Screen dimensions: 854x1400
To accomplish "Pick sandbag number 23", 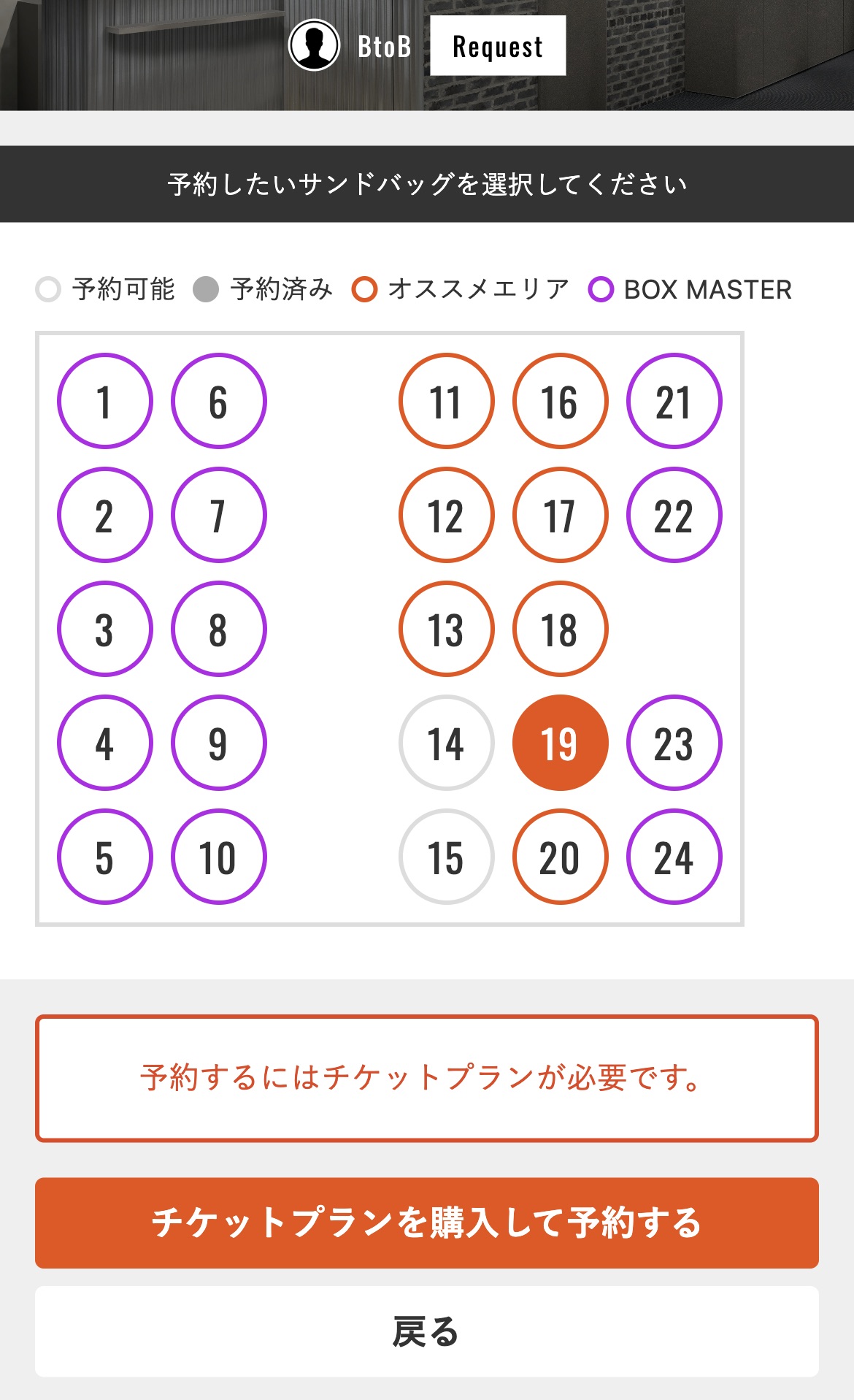I will (674, 743).
